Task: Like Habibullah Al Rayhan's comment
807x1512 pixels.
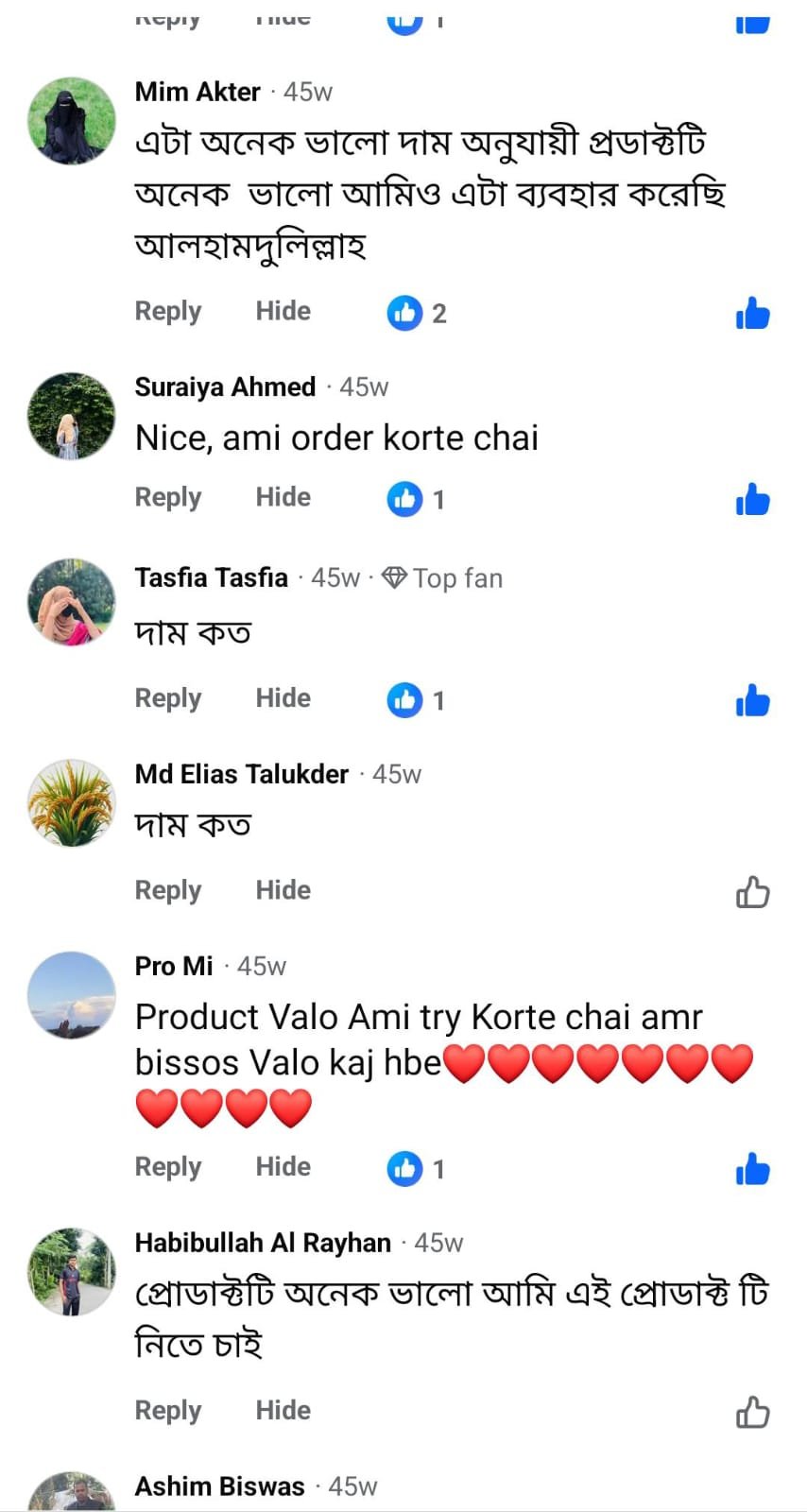Action: (x=752, y=1412)
